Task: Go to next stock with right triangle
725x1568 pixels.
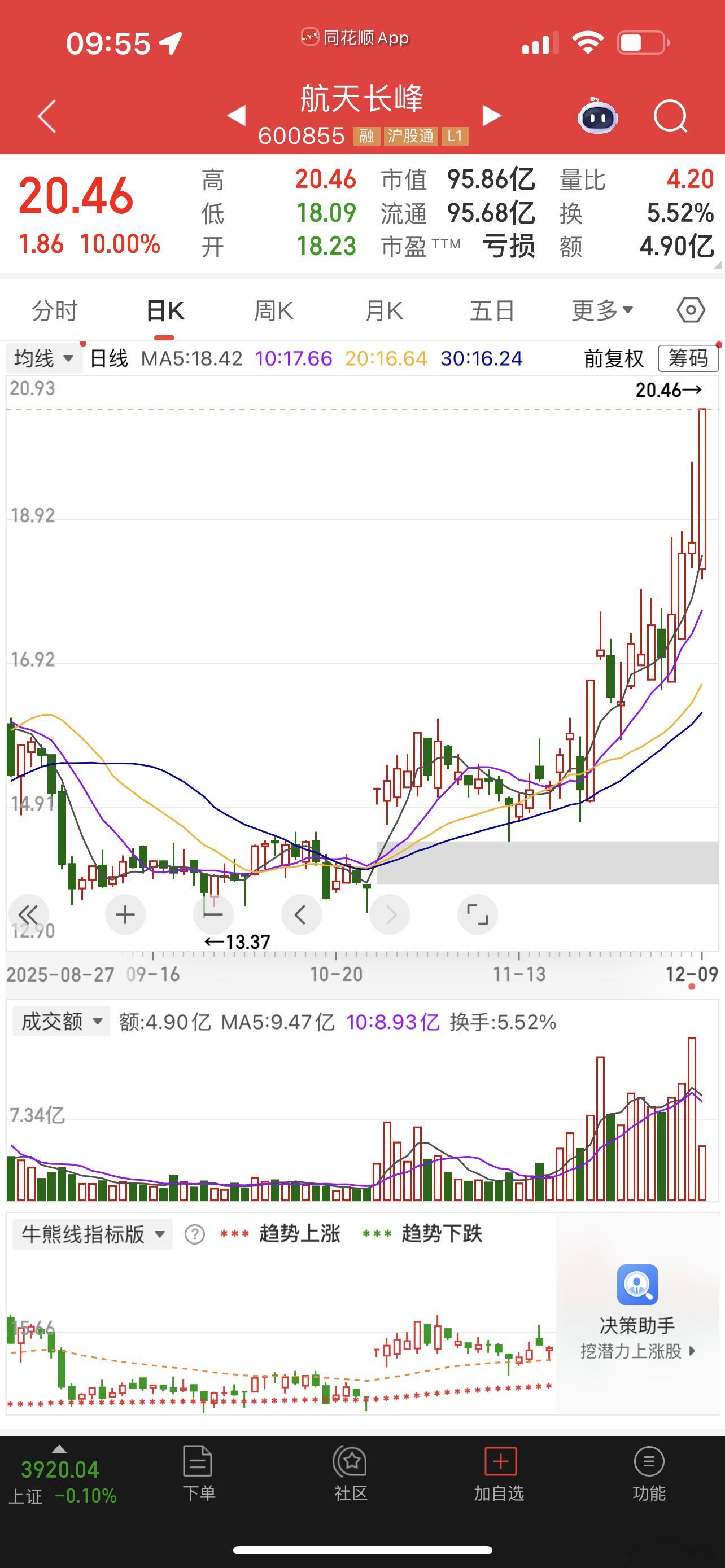Action: (x=491, y=116)
